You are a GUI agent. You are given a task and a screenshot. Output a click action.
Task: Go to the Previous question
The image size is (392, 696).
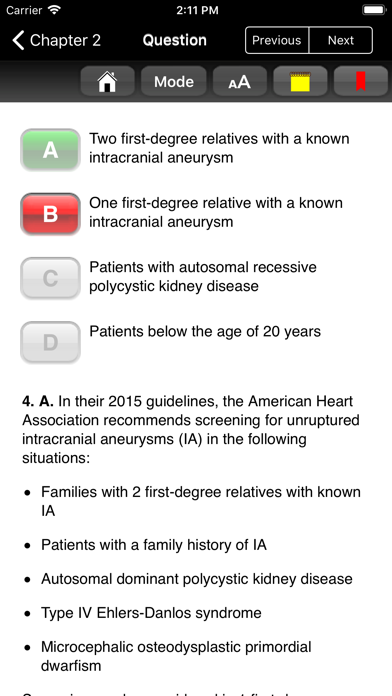coord(277,40)
